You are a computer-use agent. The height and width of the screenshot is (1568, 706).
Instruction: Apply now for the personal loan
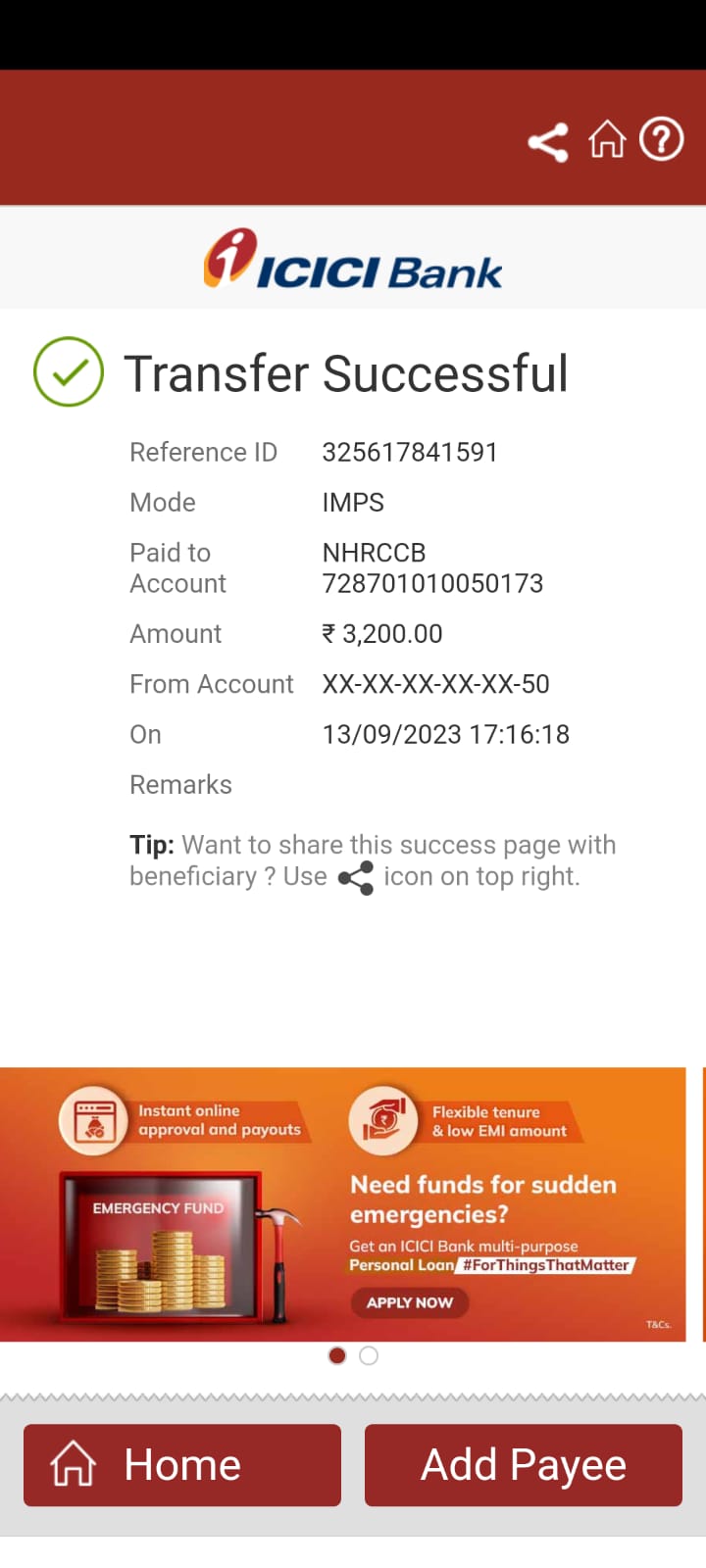coord(410,1302)
